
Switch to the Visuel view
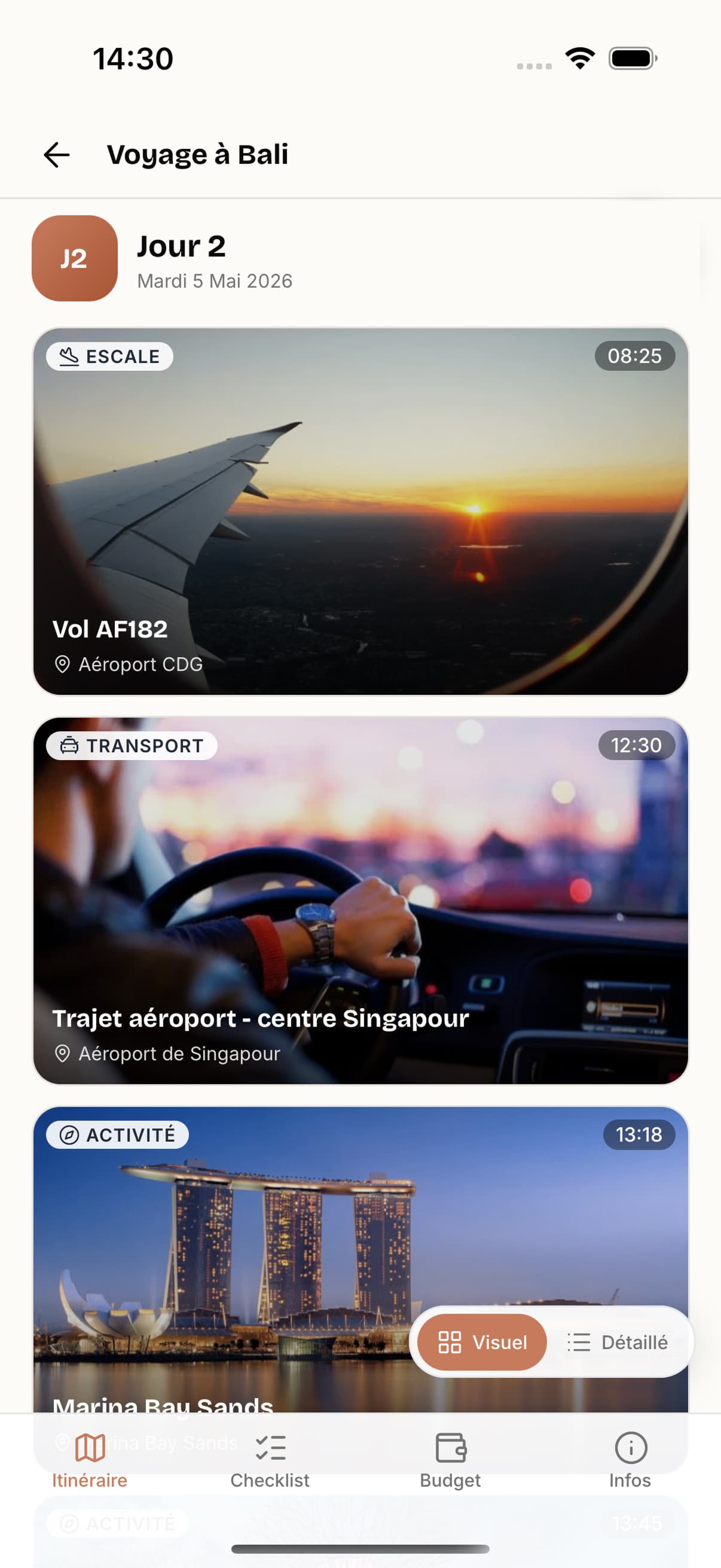(482, 1342)
